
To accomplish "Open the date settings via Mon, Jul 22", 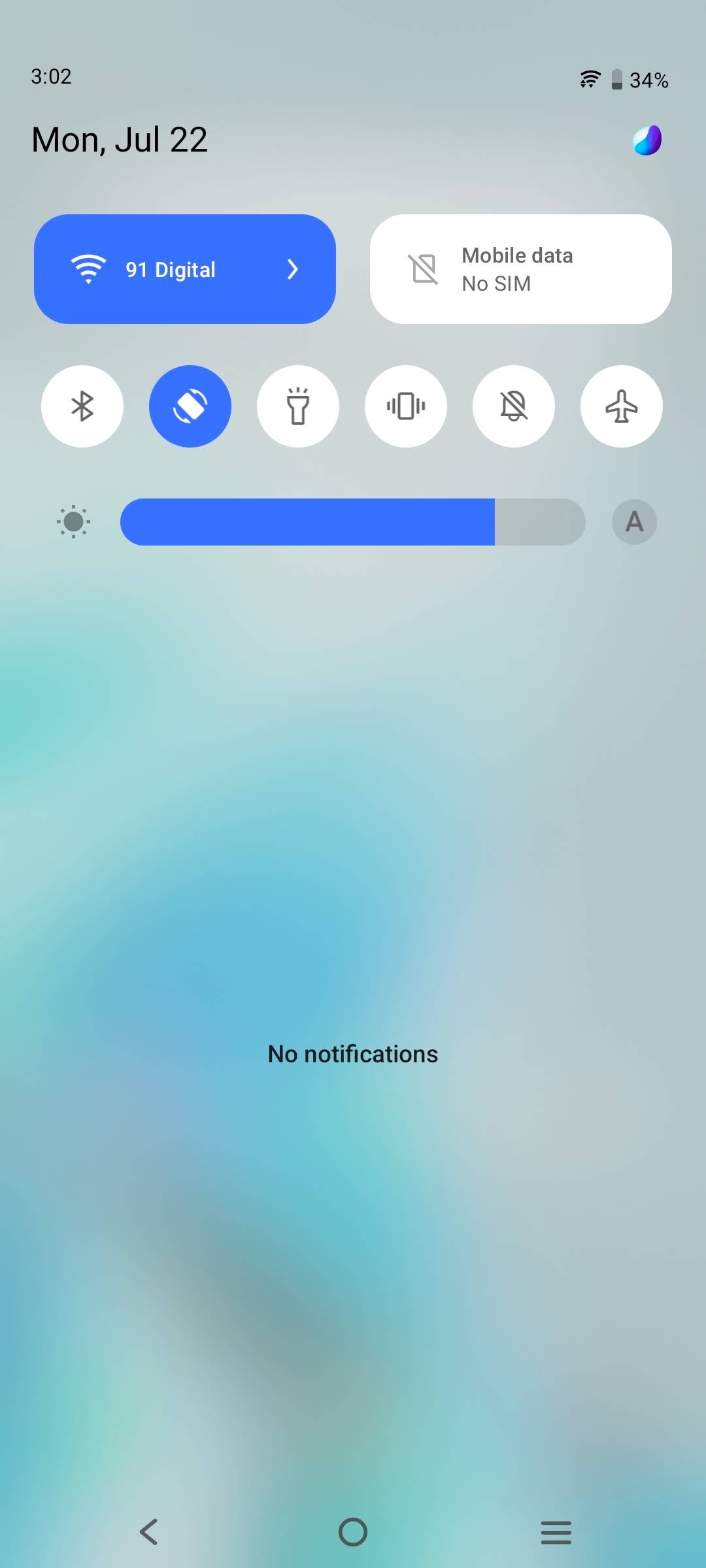I will (120, 139).
